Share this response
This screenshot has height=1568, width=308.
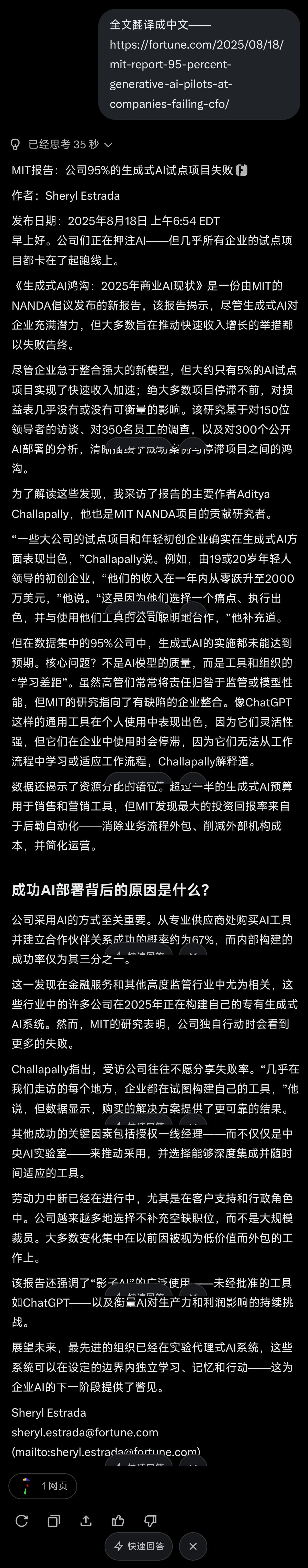[86, 1521]
